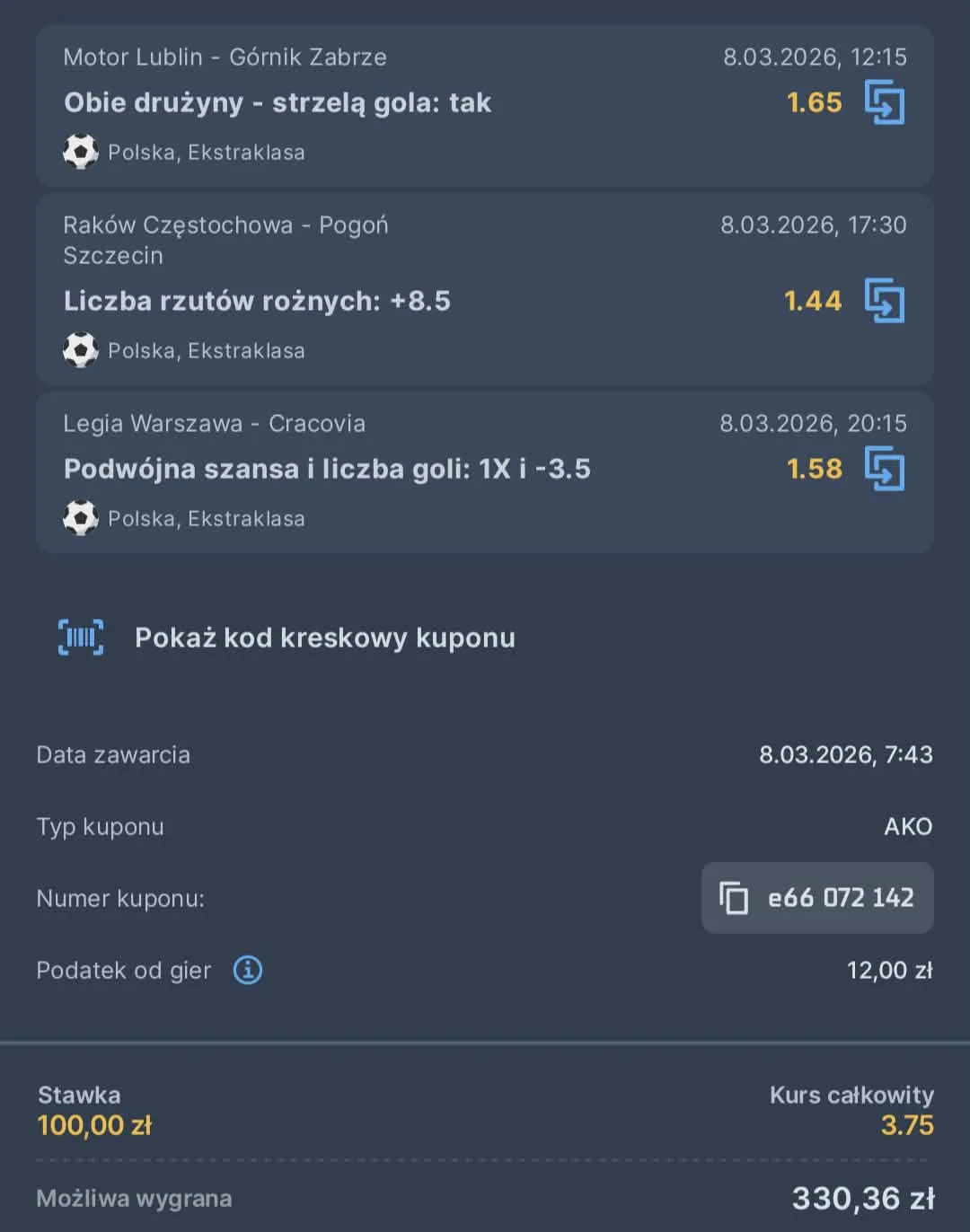Click tax amount 12,00 zł
The width and height of the screenshot is (970, 1232).
(x=888, y=971)
